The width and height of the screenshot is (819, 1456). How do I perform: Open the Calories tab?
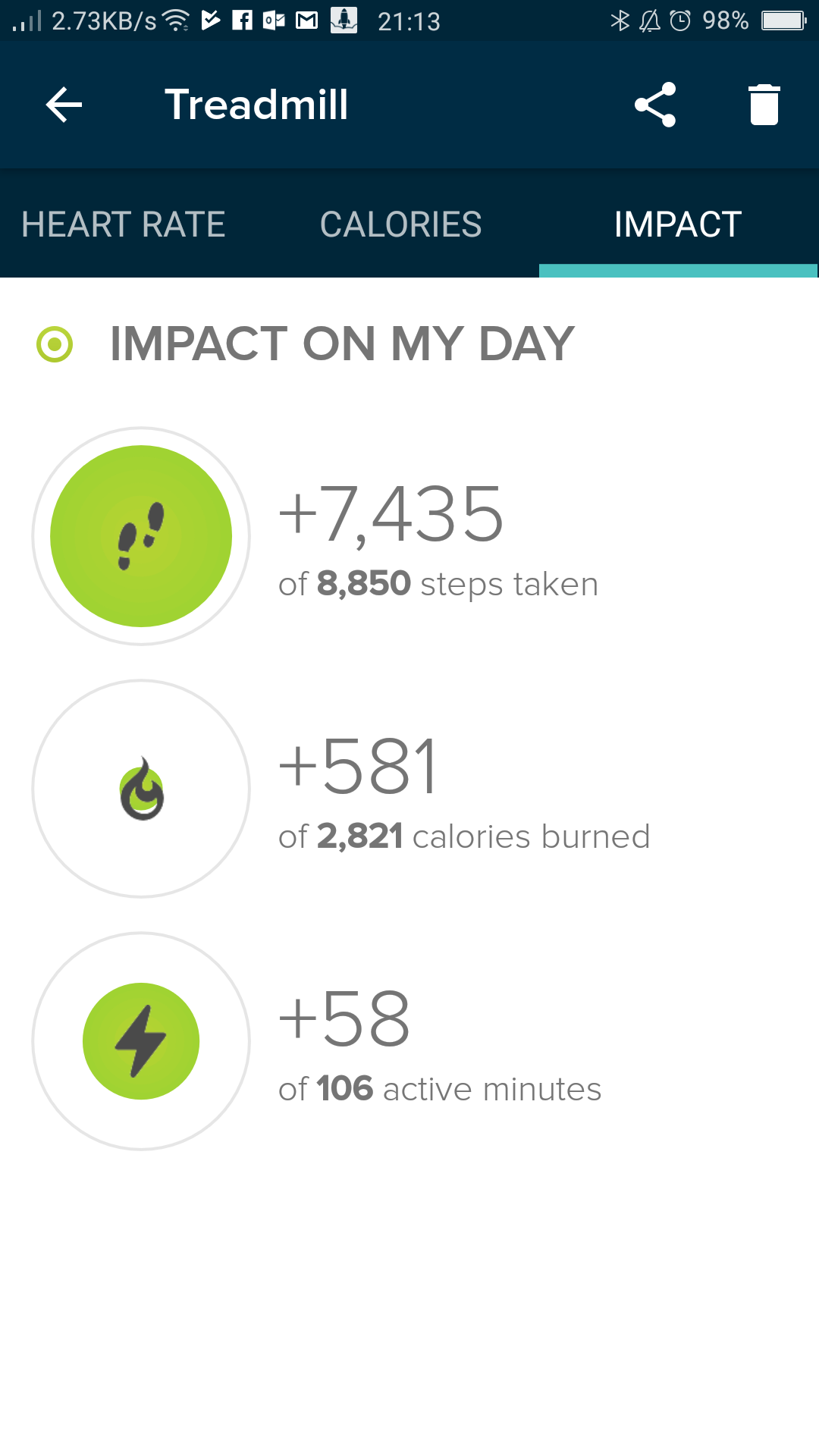[x=400, y=224]
